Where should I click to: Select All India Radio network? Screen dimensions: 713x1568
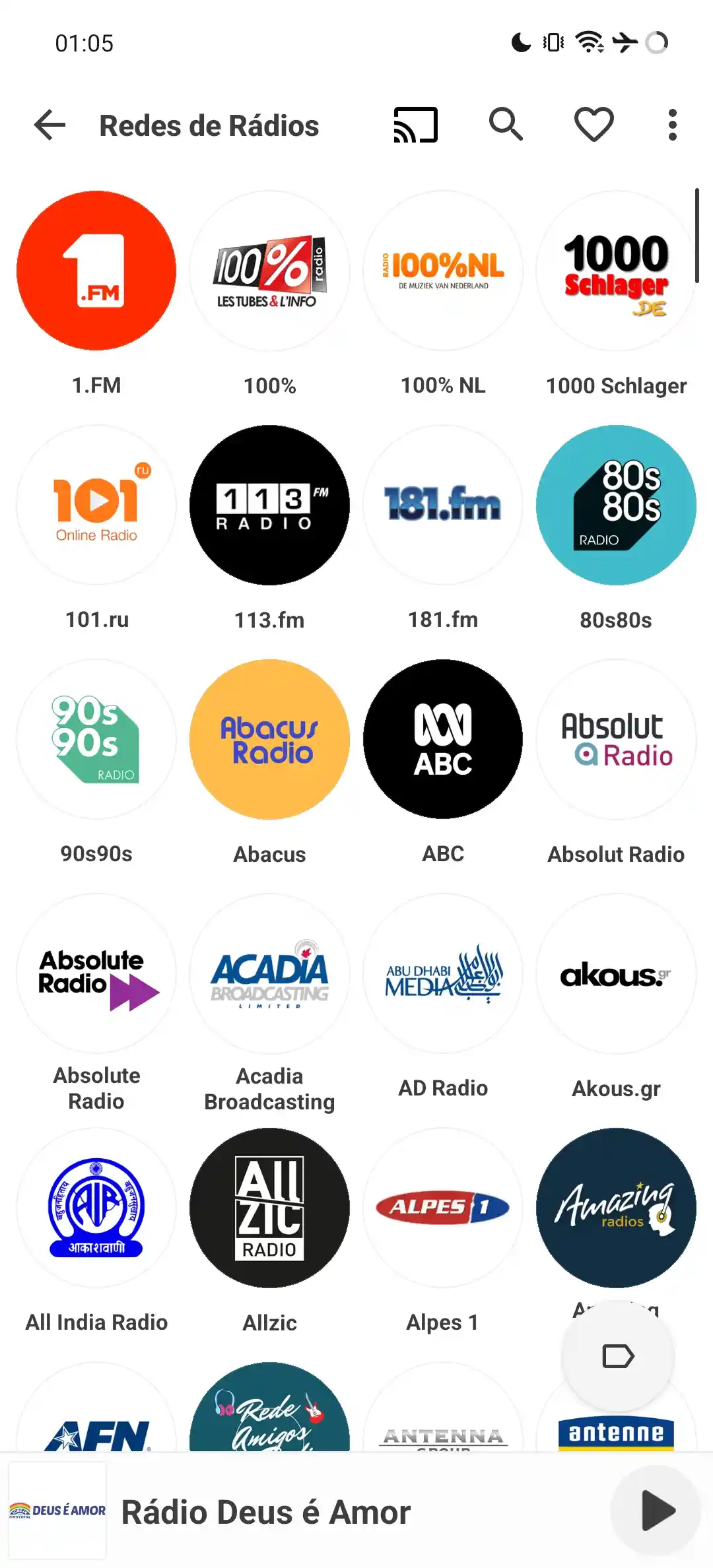tap(96, 1208)
